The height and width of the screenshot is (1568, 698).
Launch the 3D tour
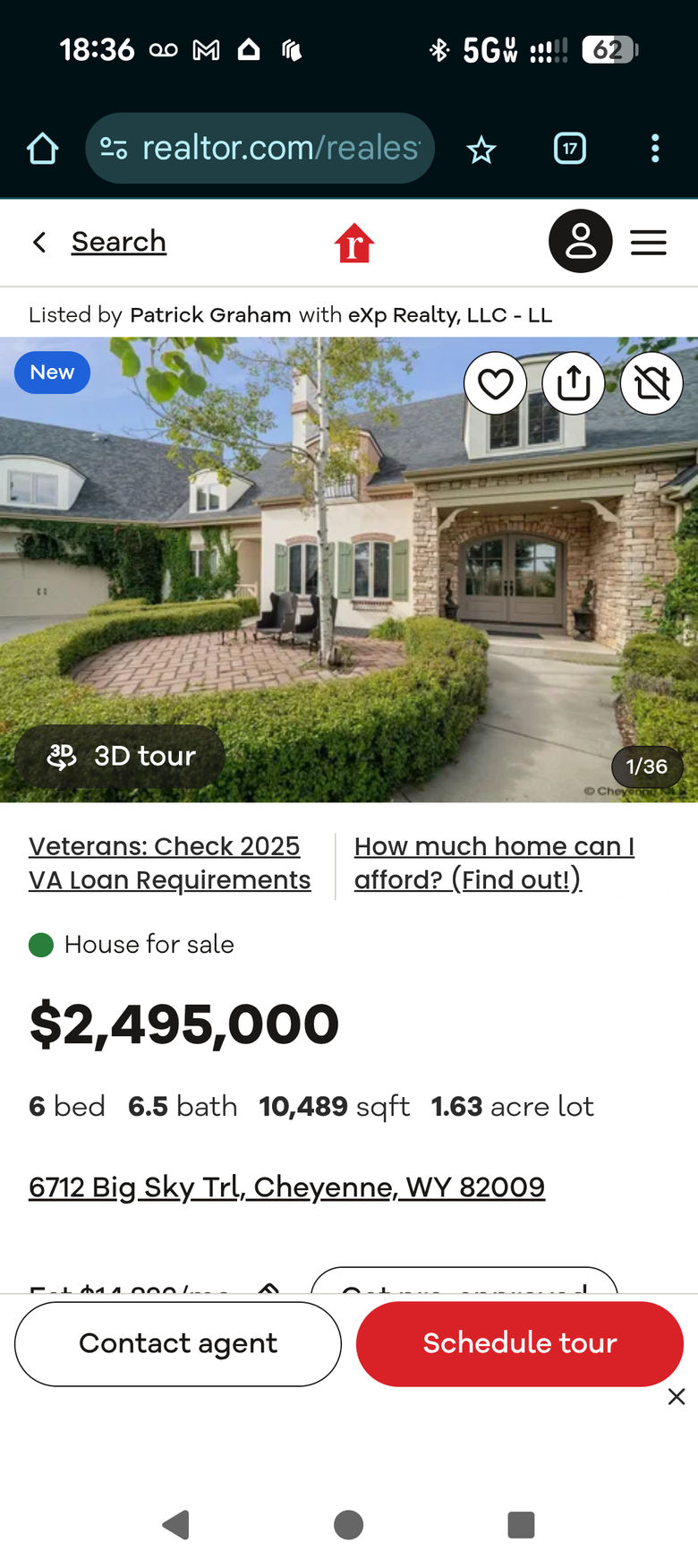pos(120,757)
